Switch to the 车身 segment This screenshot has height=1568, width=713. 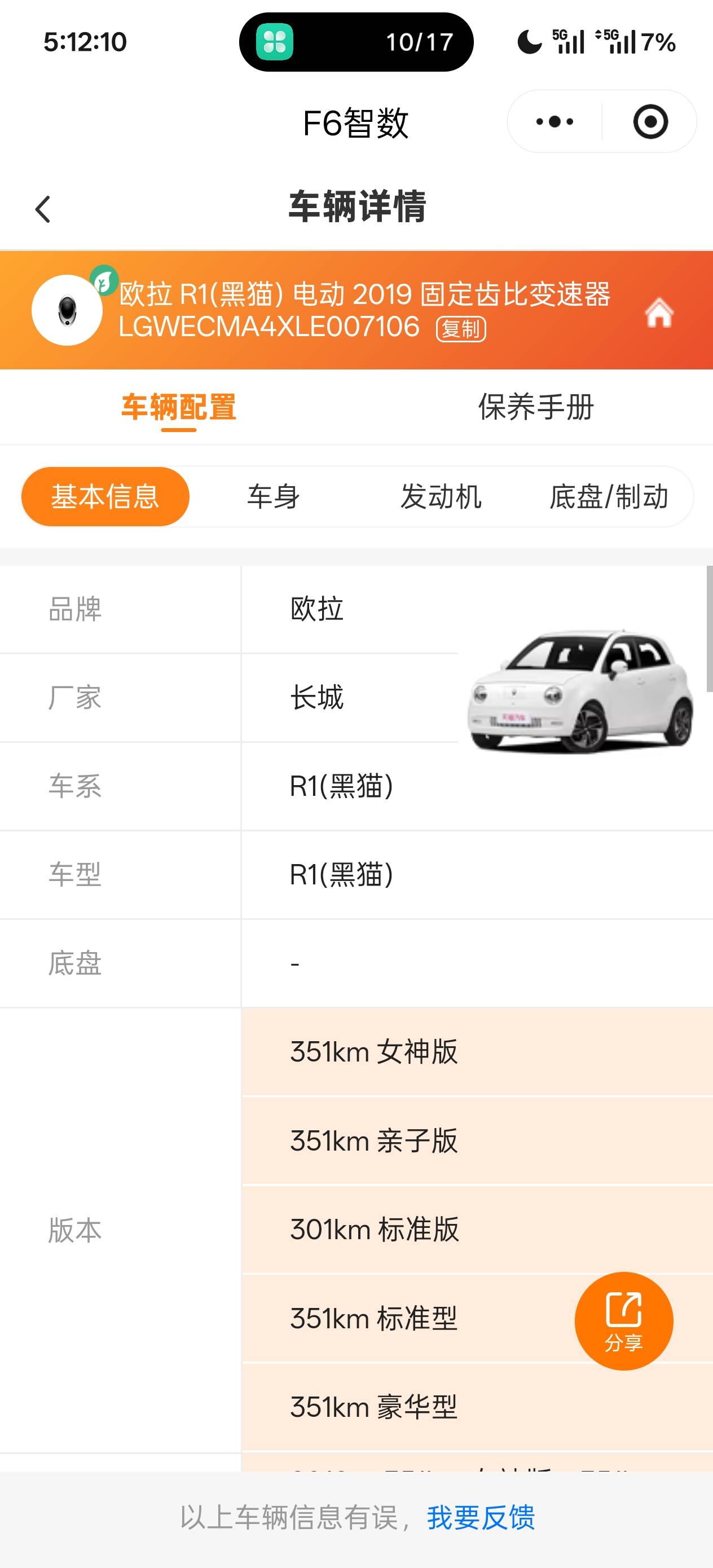274,497
